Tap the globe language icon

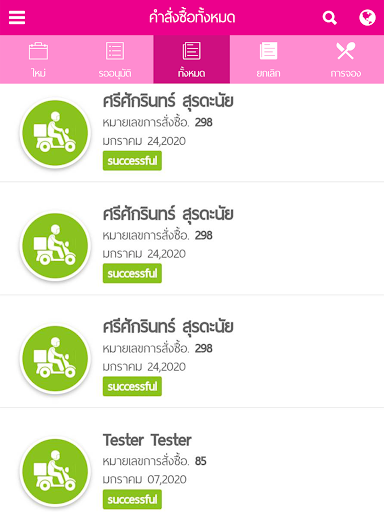pos(367,18)
